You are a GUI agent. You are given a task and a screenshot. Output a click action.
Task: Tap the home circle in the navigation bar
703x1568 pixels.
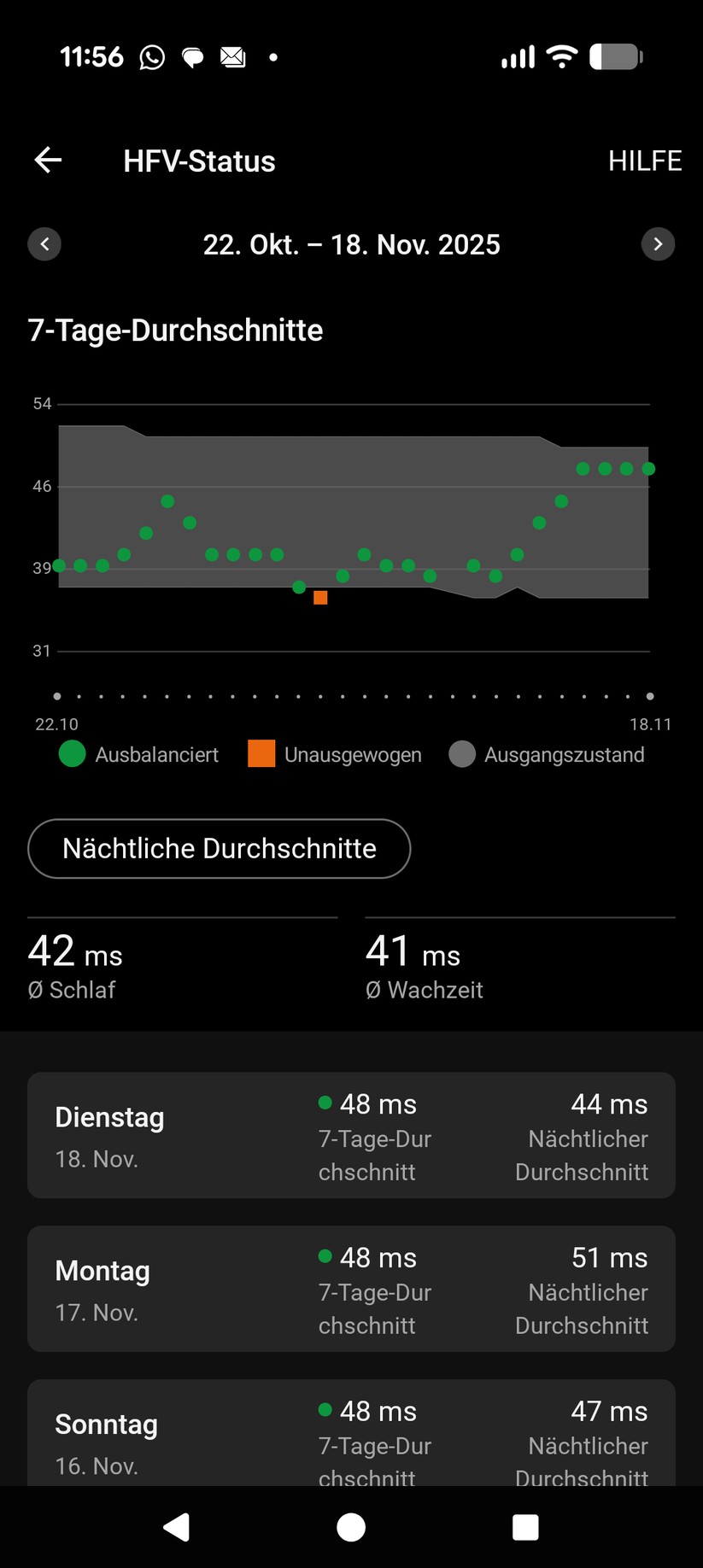(x=351, y=1527)
